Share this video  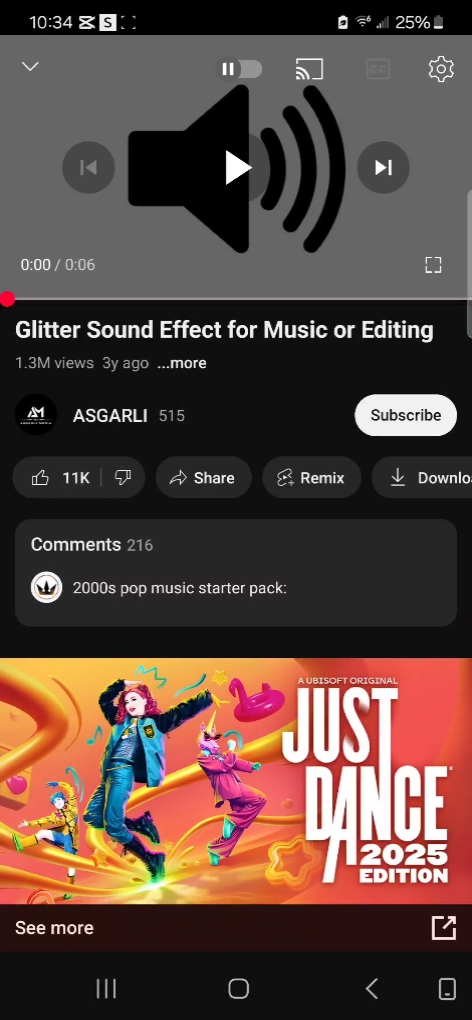203,478
